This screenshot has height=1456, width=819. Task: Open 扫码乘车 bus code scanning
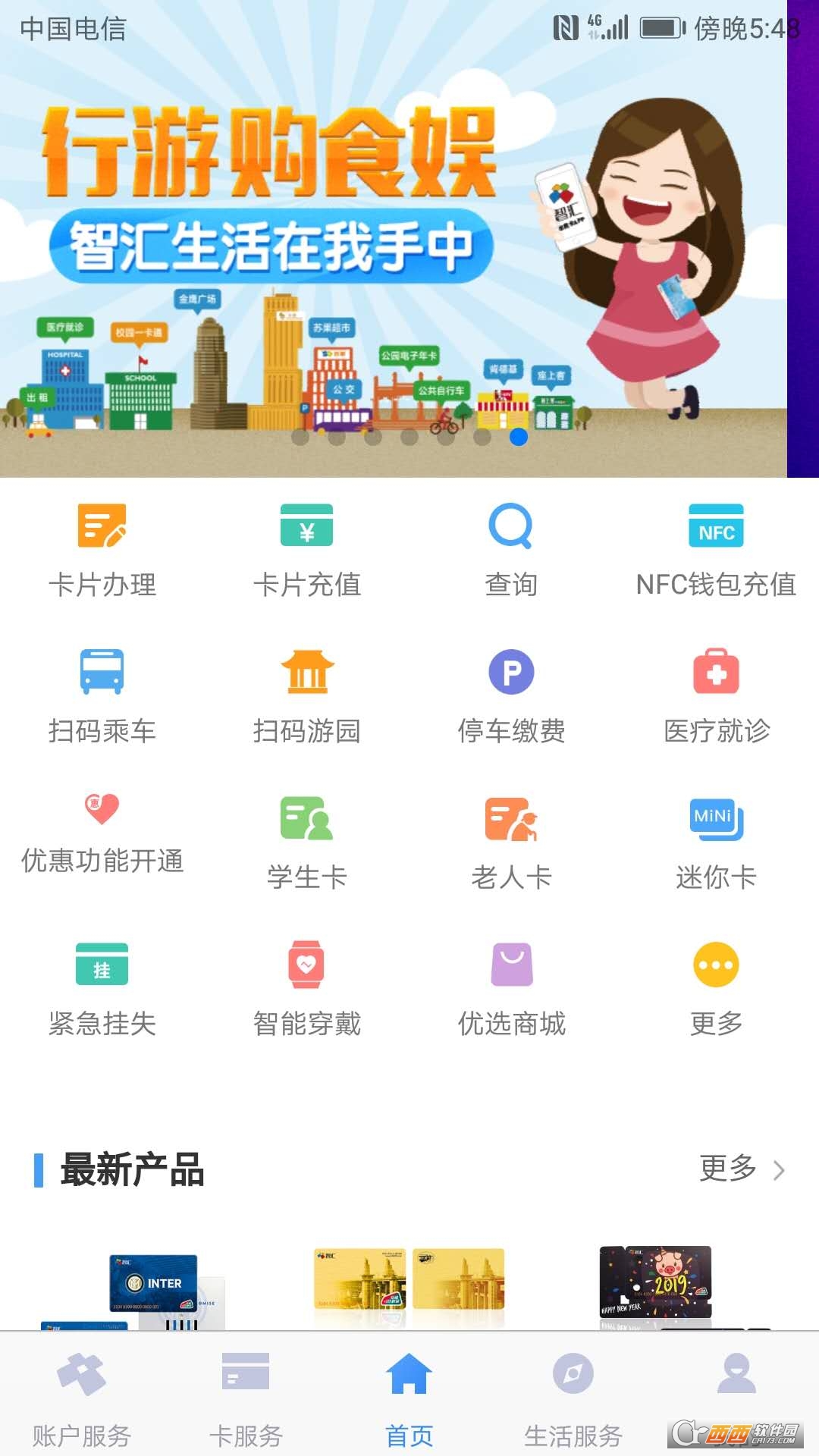102,690
